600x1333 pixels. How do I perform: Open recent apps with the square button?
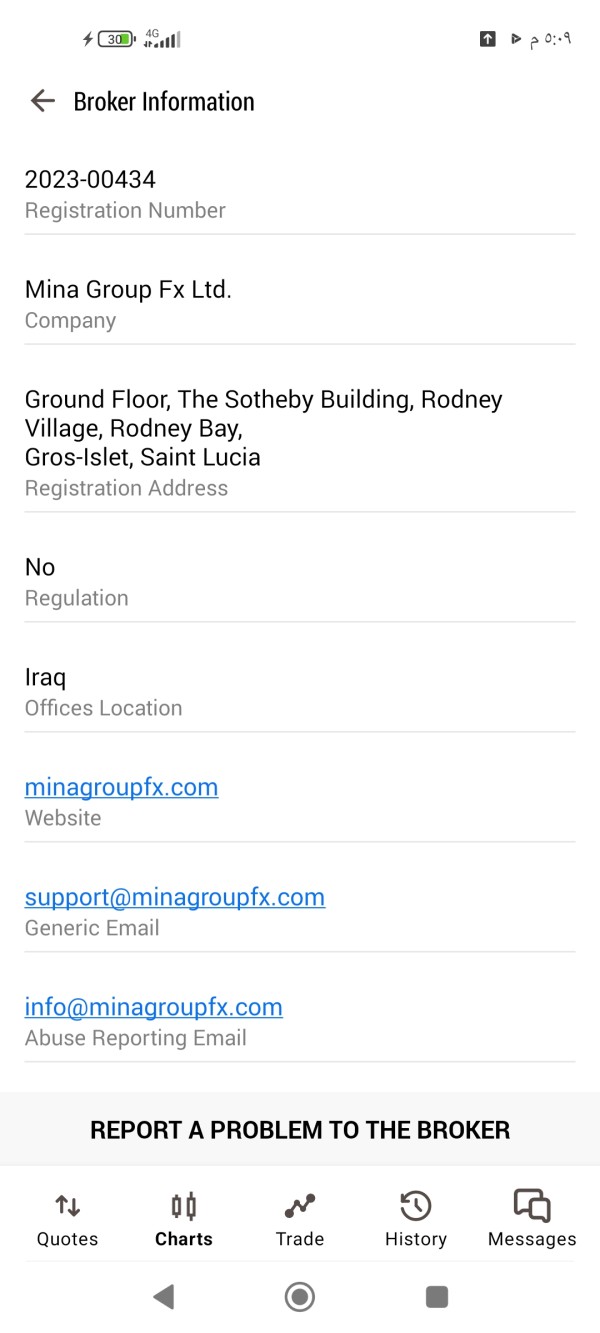point(437,1297)
